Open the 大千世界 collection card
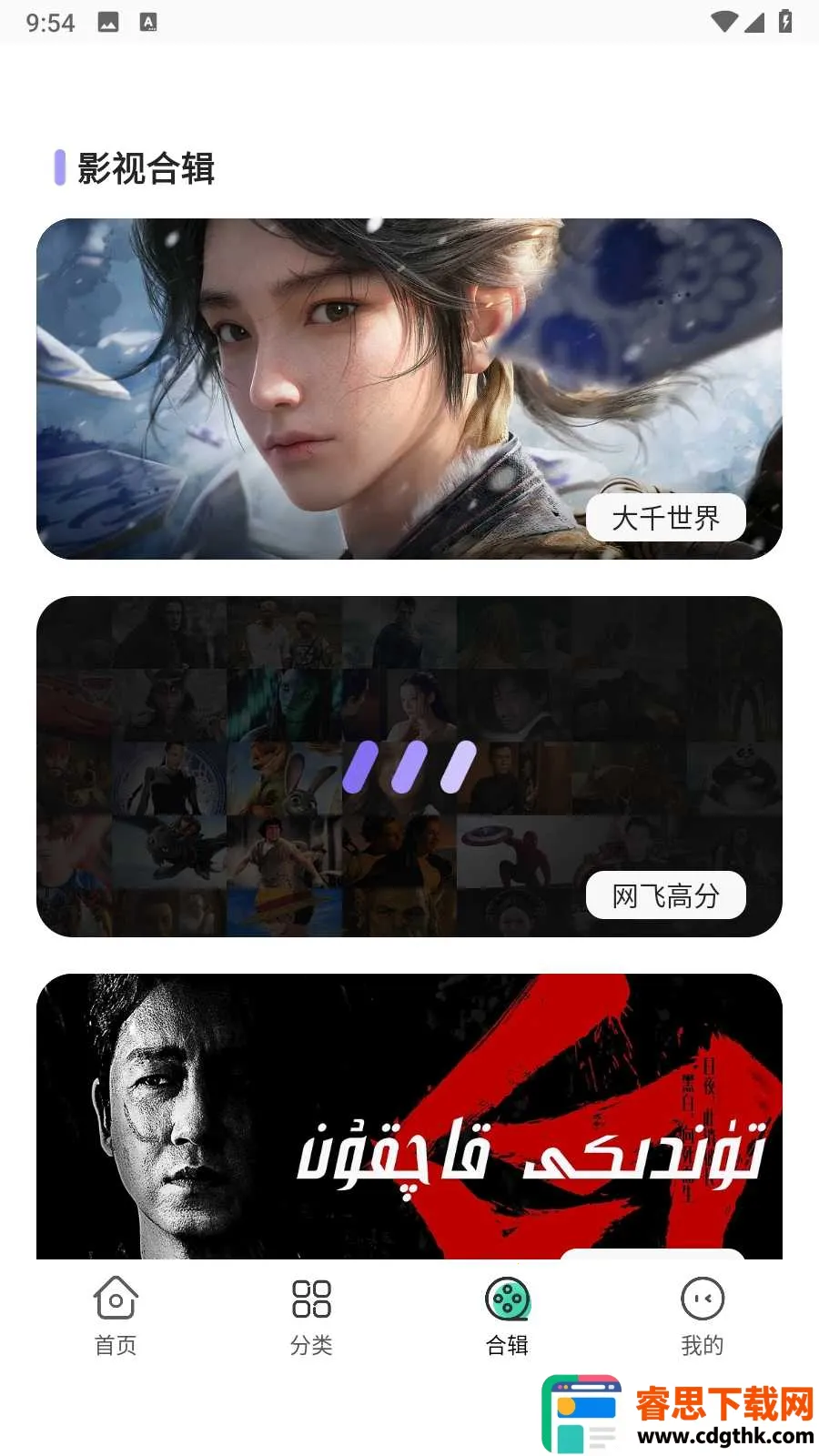The height and width of the screenshot is (1456, 819). click(409, 389)
